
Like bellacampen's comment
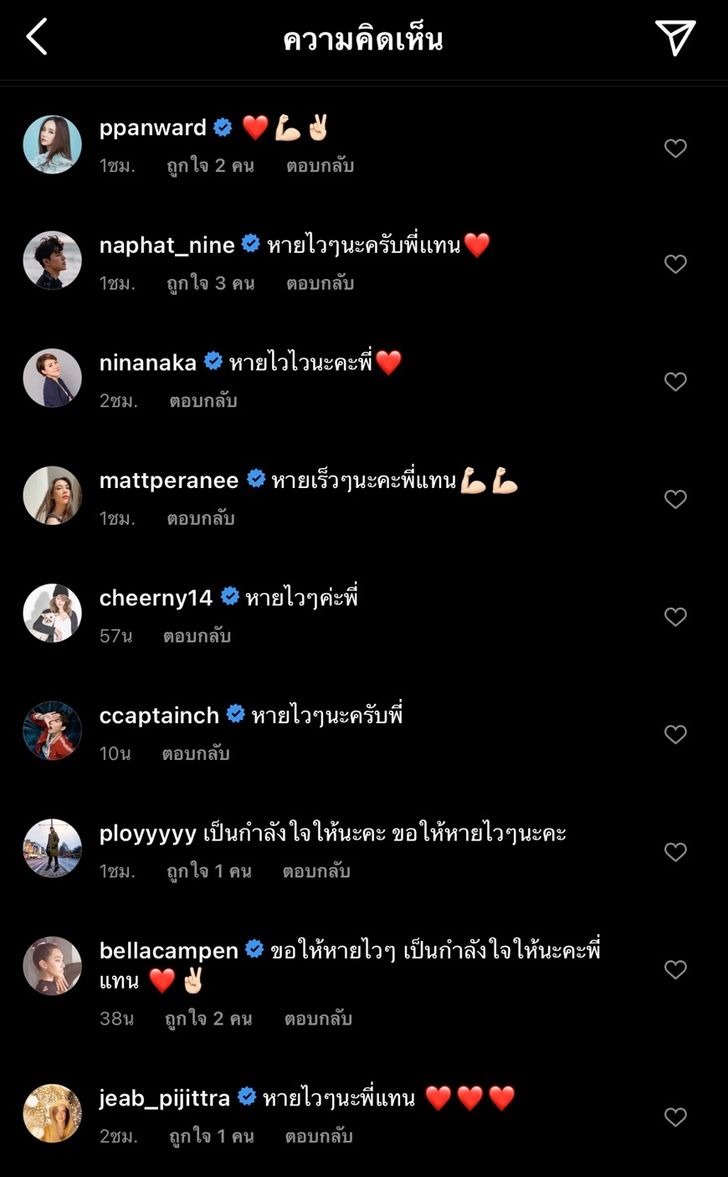point(676,969)
